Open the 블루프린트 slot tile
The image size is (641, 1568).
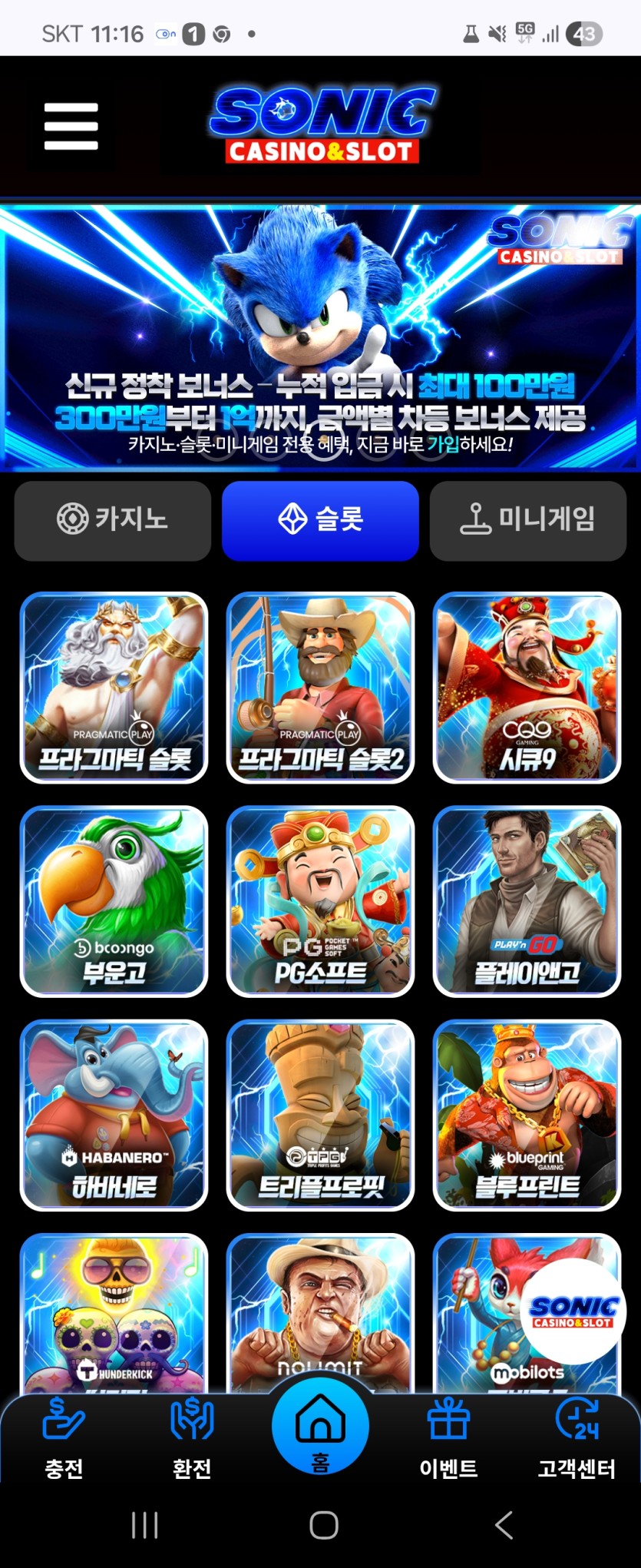click(527, 1115)
